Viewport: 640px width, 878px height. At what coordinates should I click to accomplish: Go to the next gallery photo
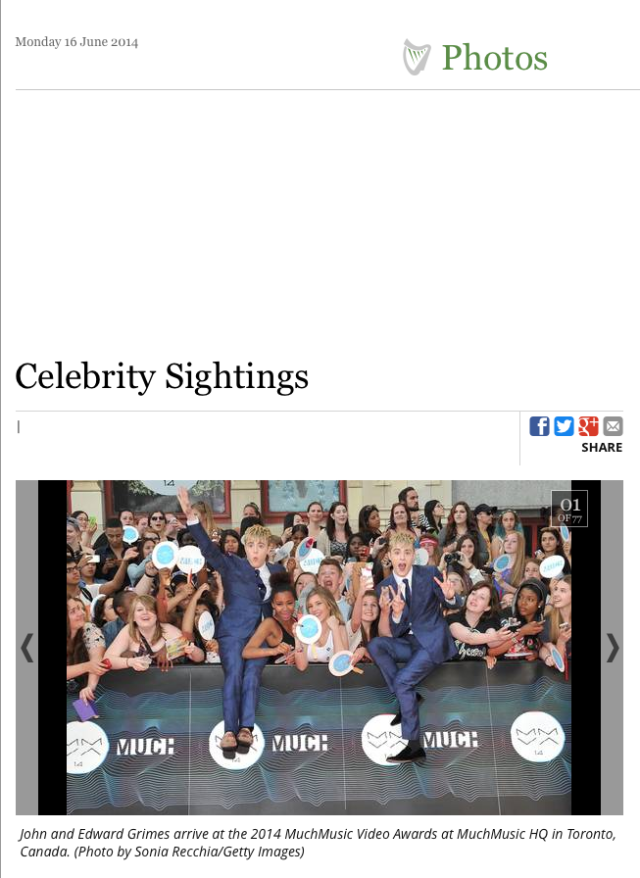point(611,648)
